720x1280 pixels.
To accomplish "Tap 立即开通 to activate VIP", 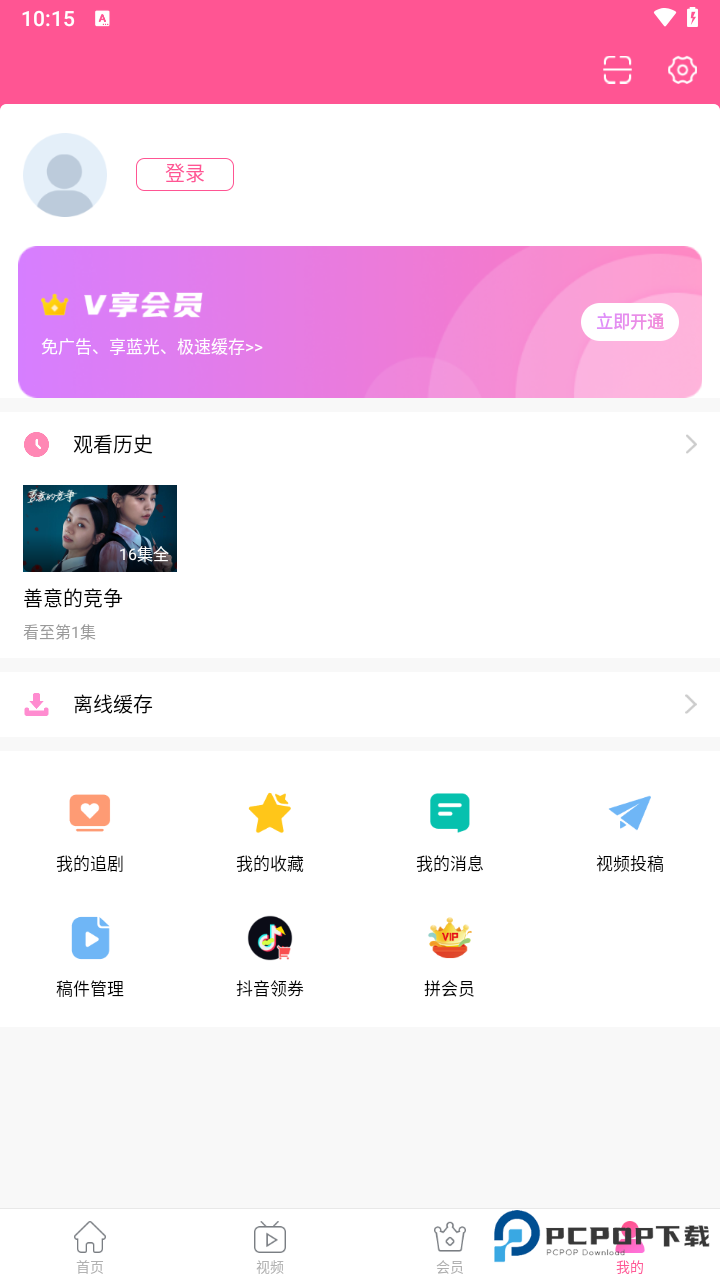I will coord(630,322).
